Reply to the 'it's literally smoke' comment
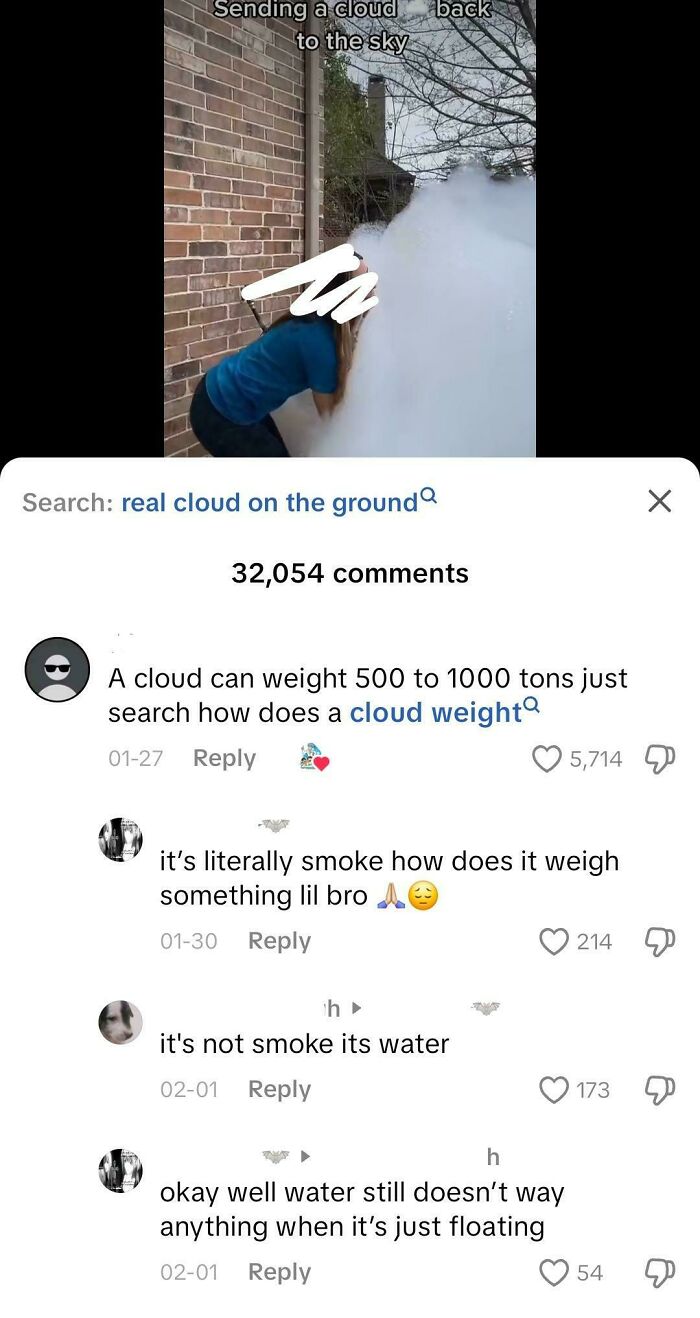700x1318 pixels. click(279, 941)
